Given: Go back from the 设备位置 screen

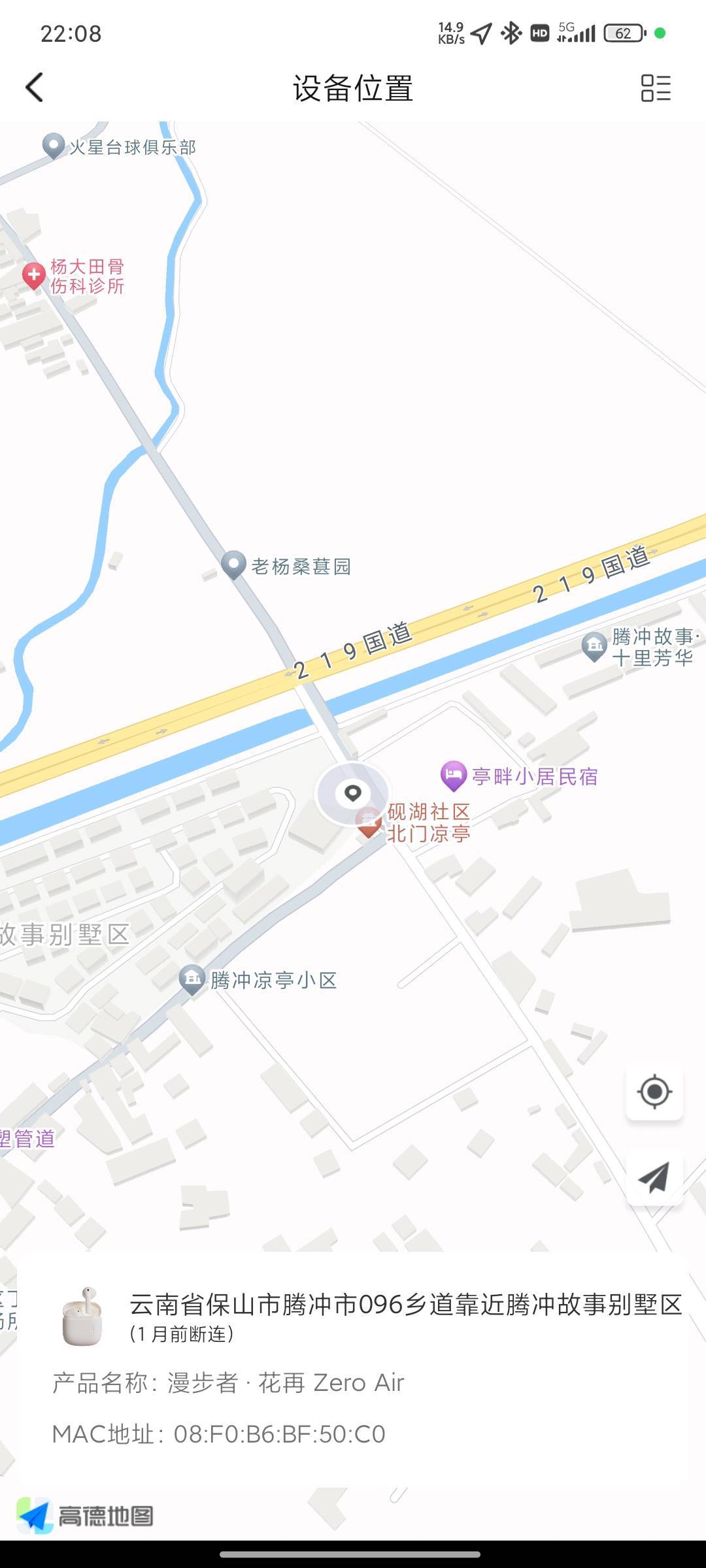Looking at the screenshot, I should coord(35,88).
